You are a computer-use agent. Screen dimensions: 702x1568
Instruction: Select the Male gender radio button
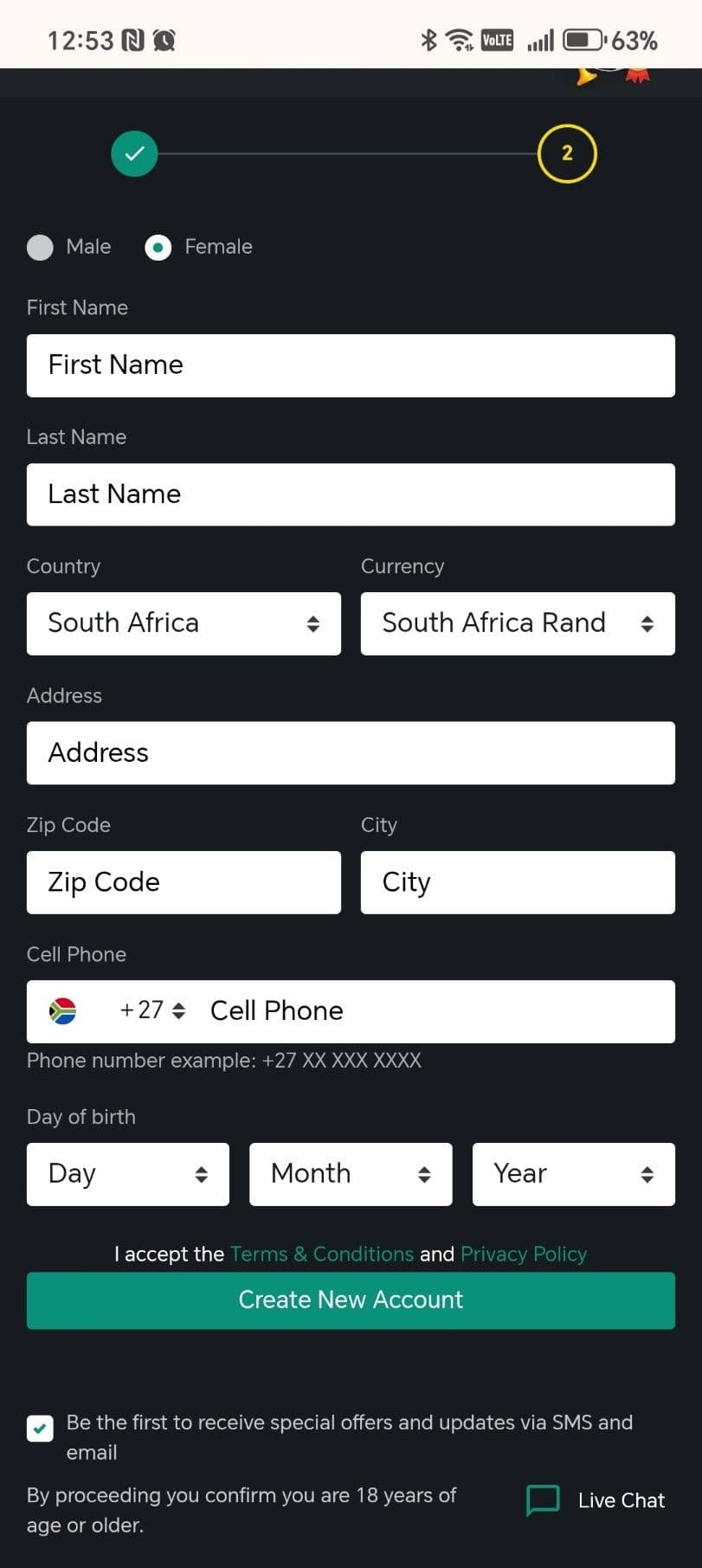40,247
